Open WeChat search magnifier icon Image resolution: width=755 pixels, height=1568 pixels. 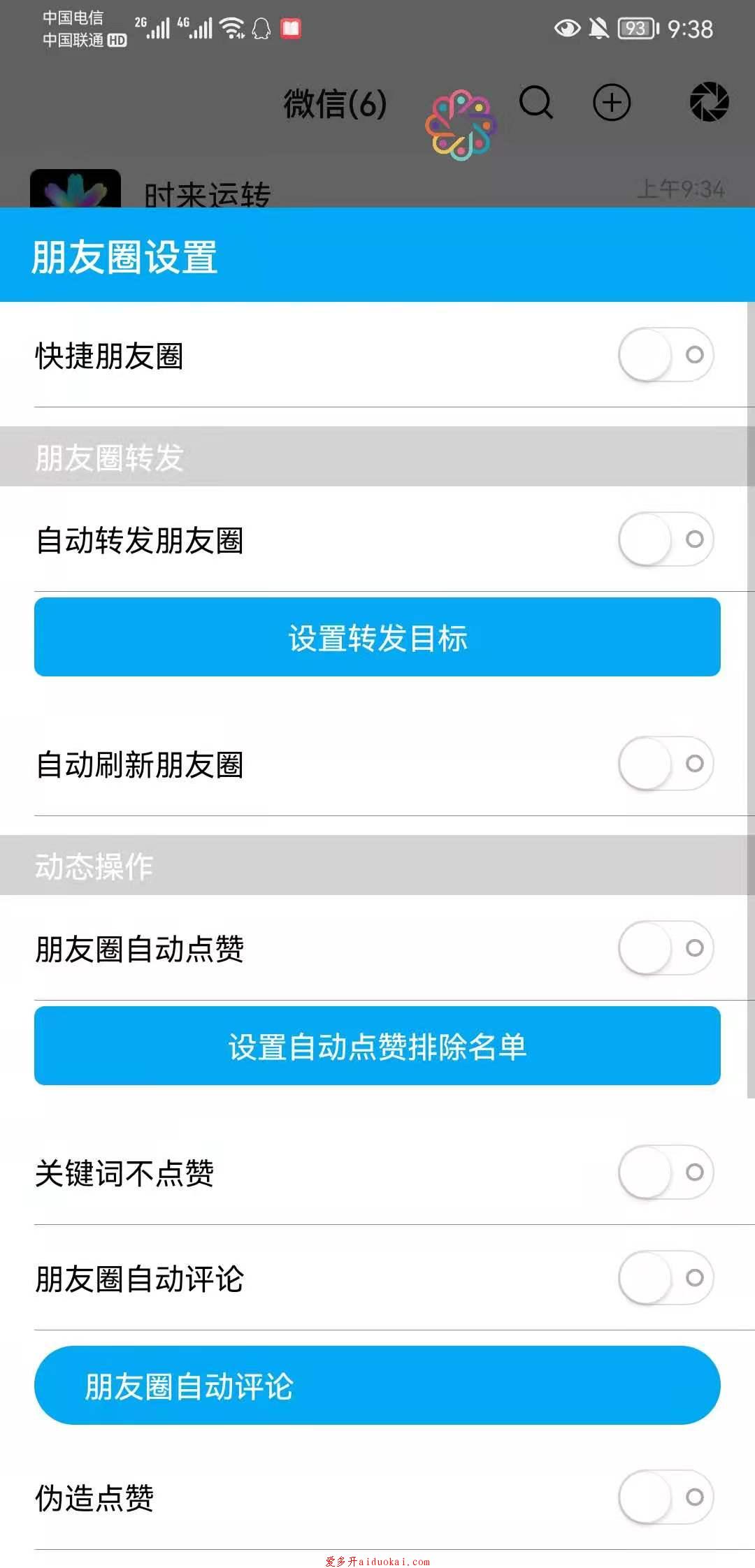(536, 103)
